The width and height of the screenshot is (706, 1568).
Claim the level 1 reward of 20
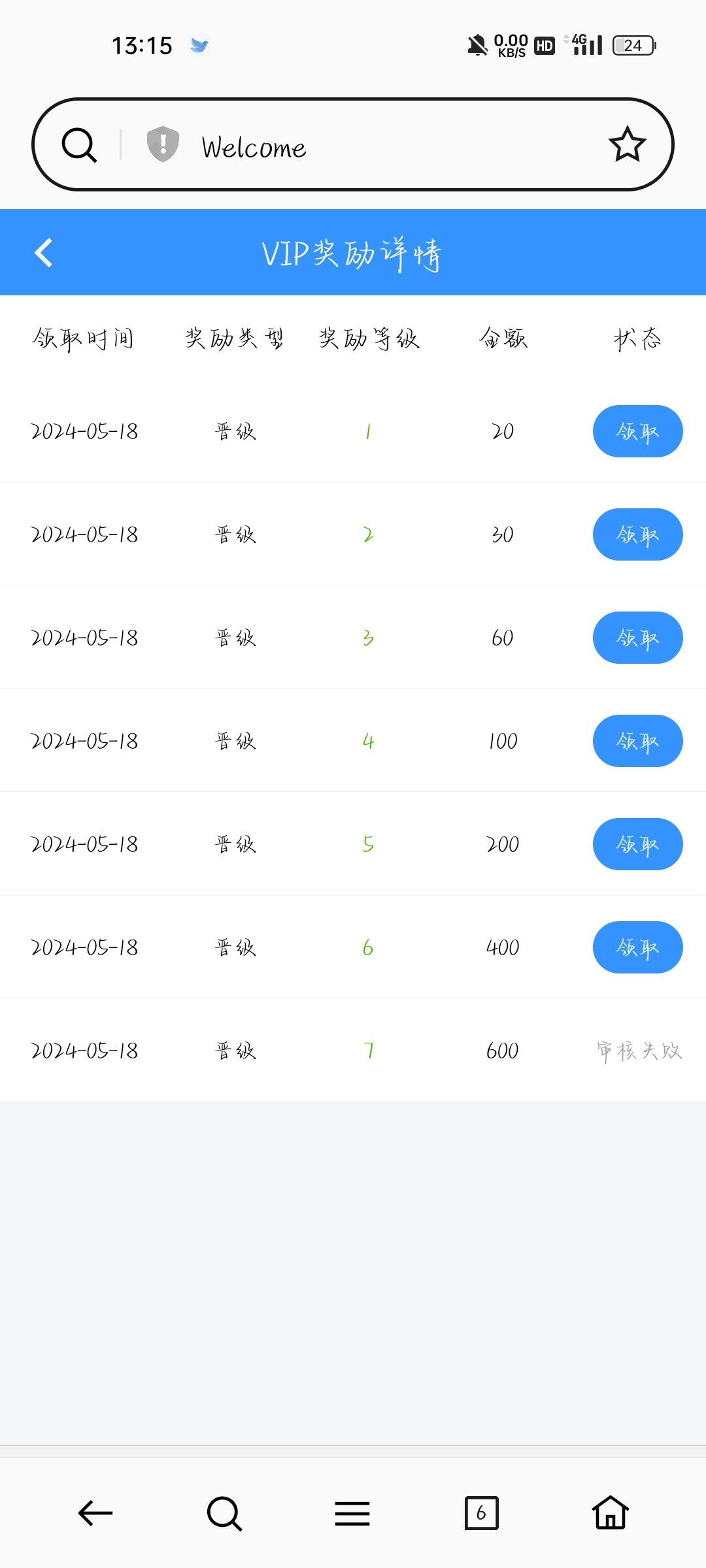click(x=637, y=431)
